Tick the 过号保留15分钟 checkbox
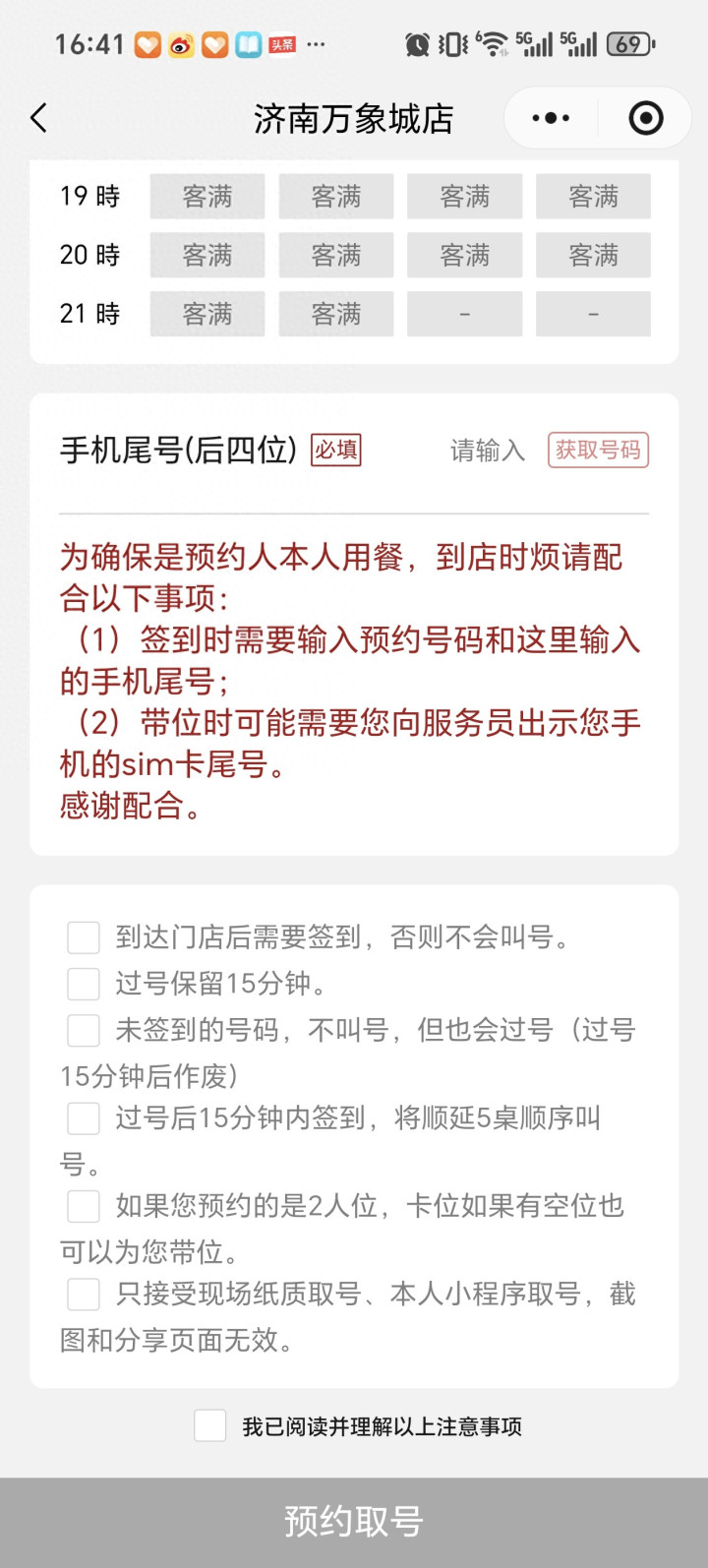 (84, 984)
